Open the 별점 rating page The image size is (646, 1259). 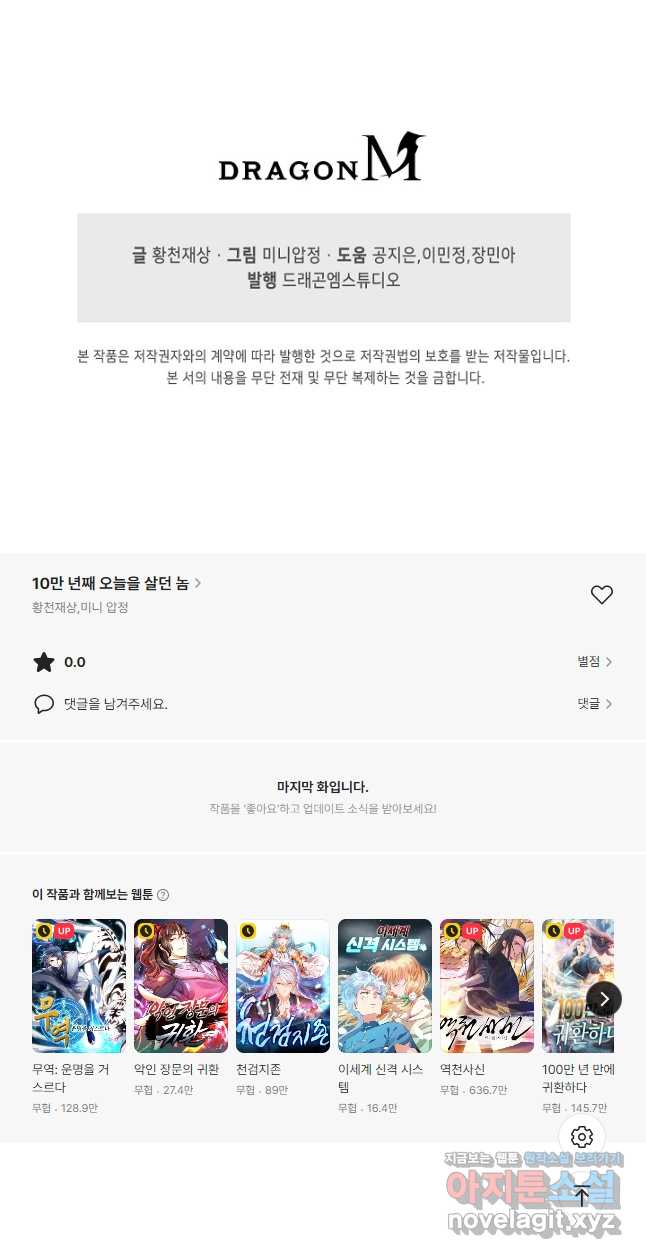click(x=594, y=662)
